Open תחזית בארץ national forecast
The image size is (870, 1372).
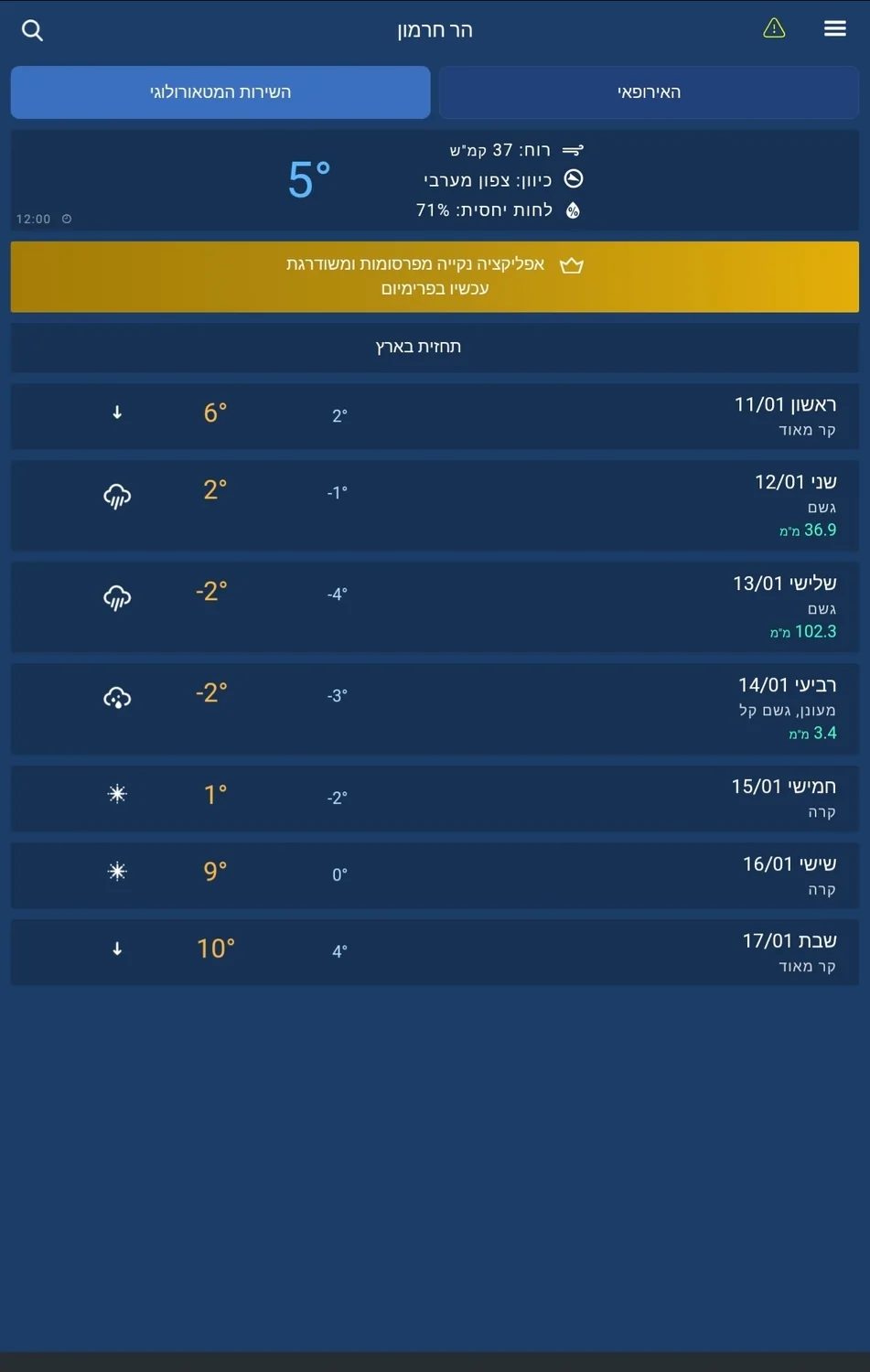[435, 347]
